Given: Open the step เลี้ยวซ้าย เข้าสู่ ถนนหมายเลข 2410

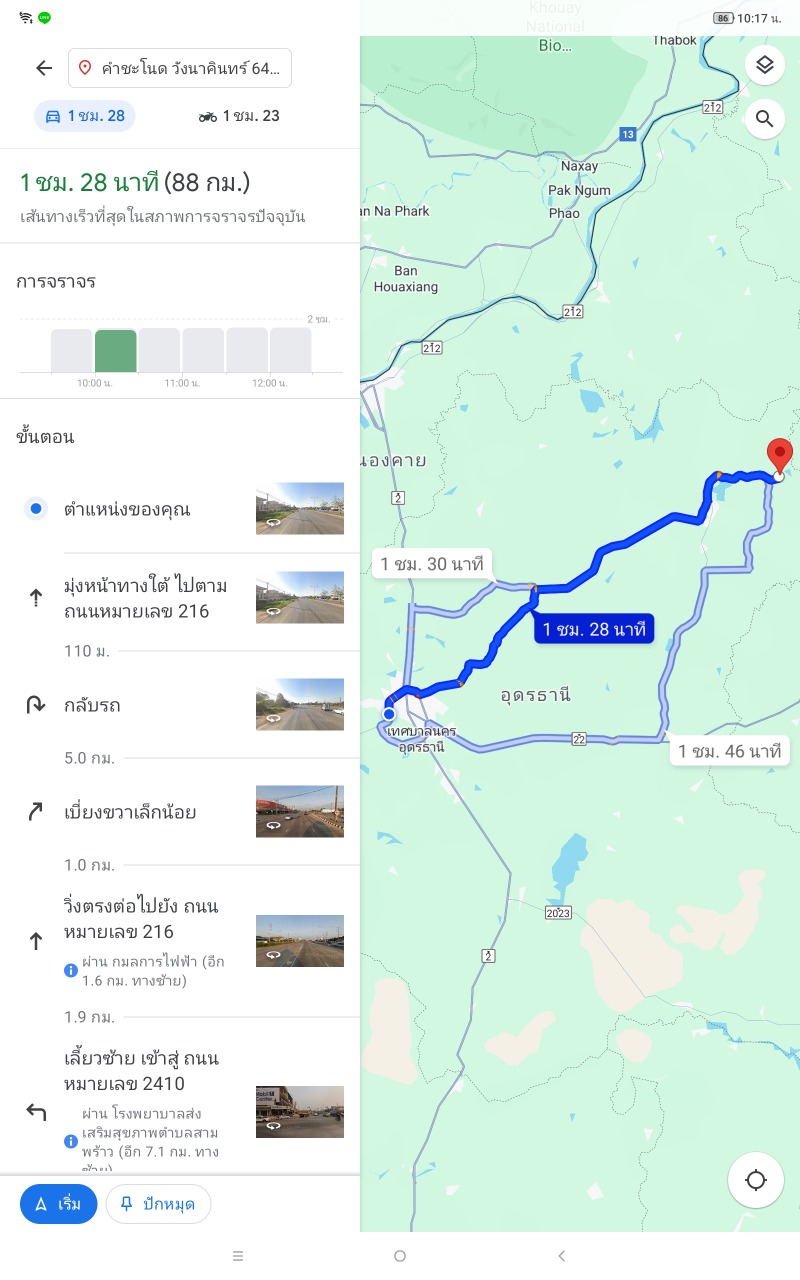Looking at the screenshot, I should click(x=180, y=1105).
